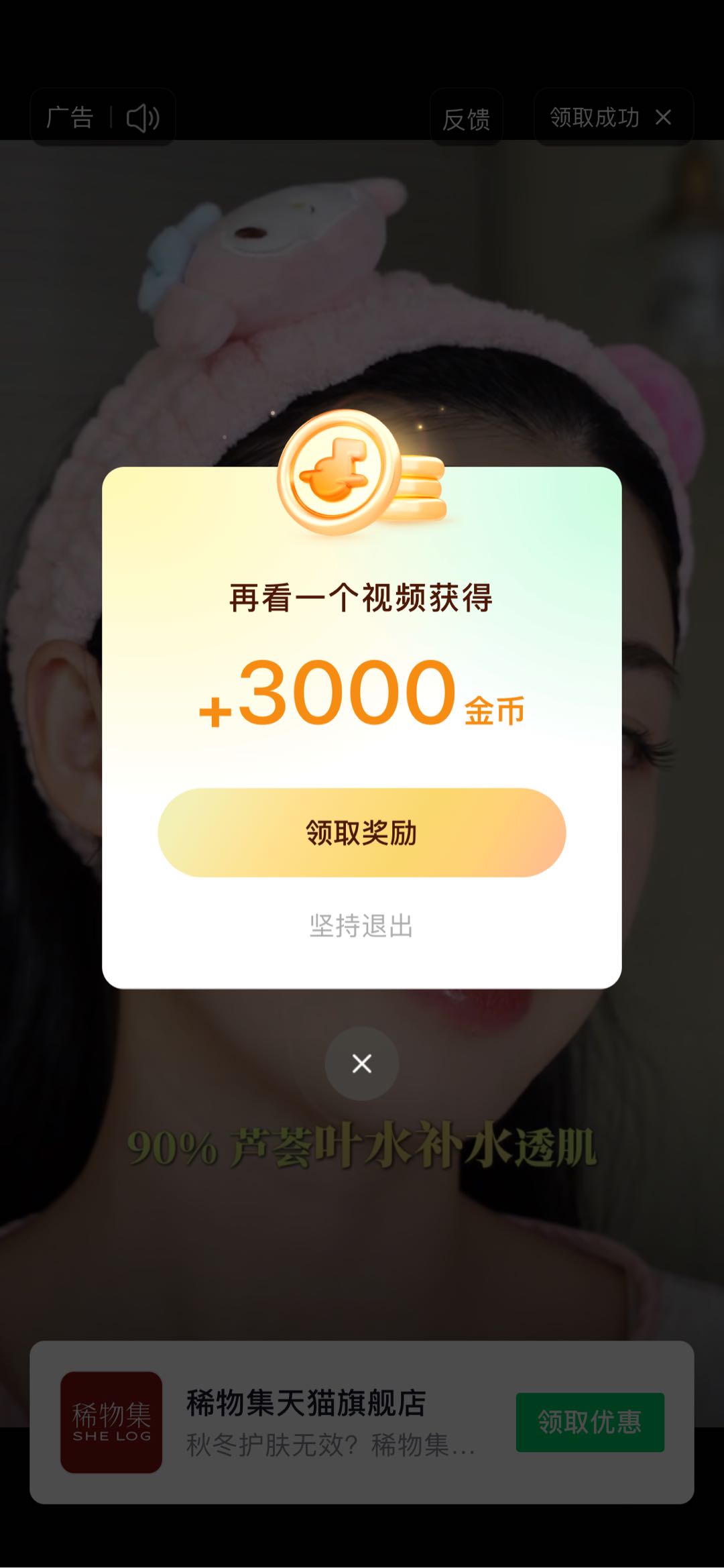Click the × inside the 领取成功 notification
The image size is (724, 1568).
pos(663,117)
